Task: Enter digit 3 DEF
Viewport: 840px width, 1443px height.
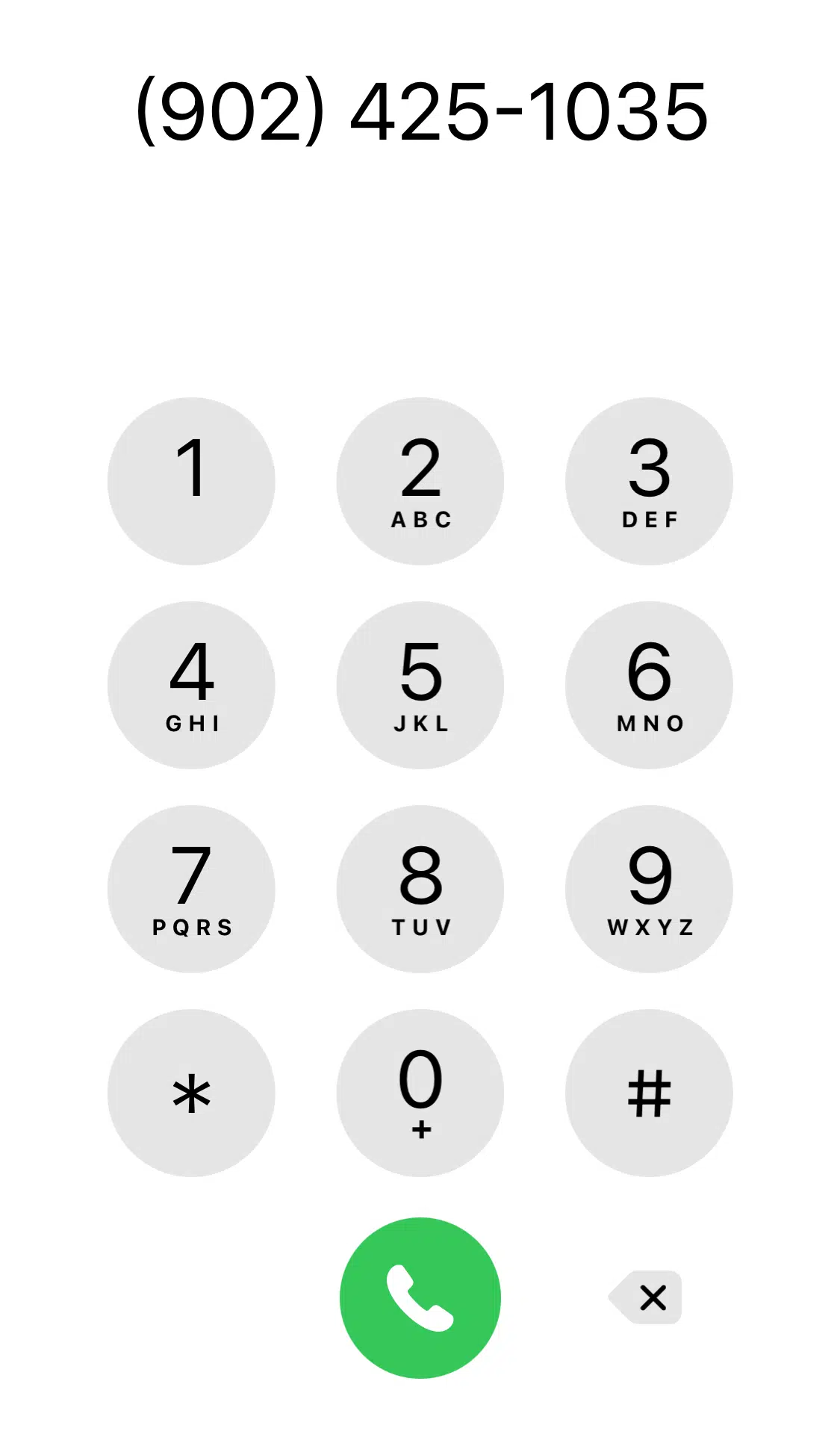Action: [x=649, y=481]
